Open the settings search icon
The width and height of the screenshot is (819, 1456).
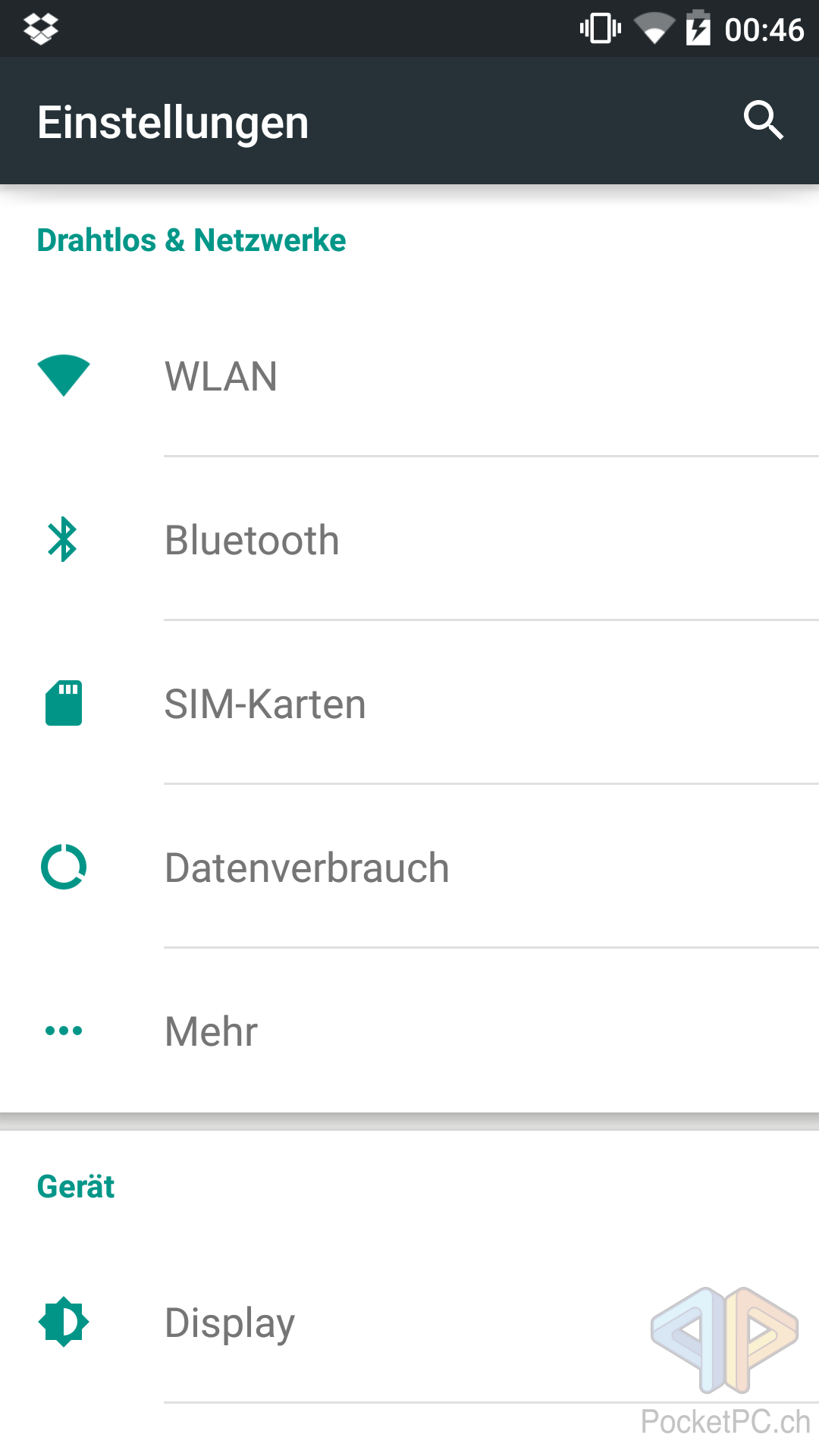763,121
